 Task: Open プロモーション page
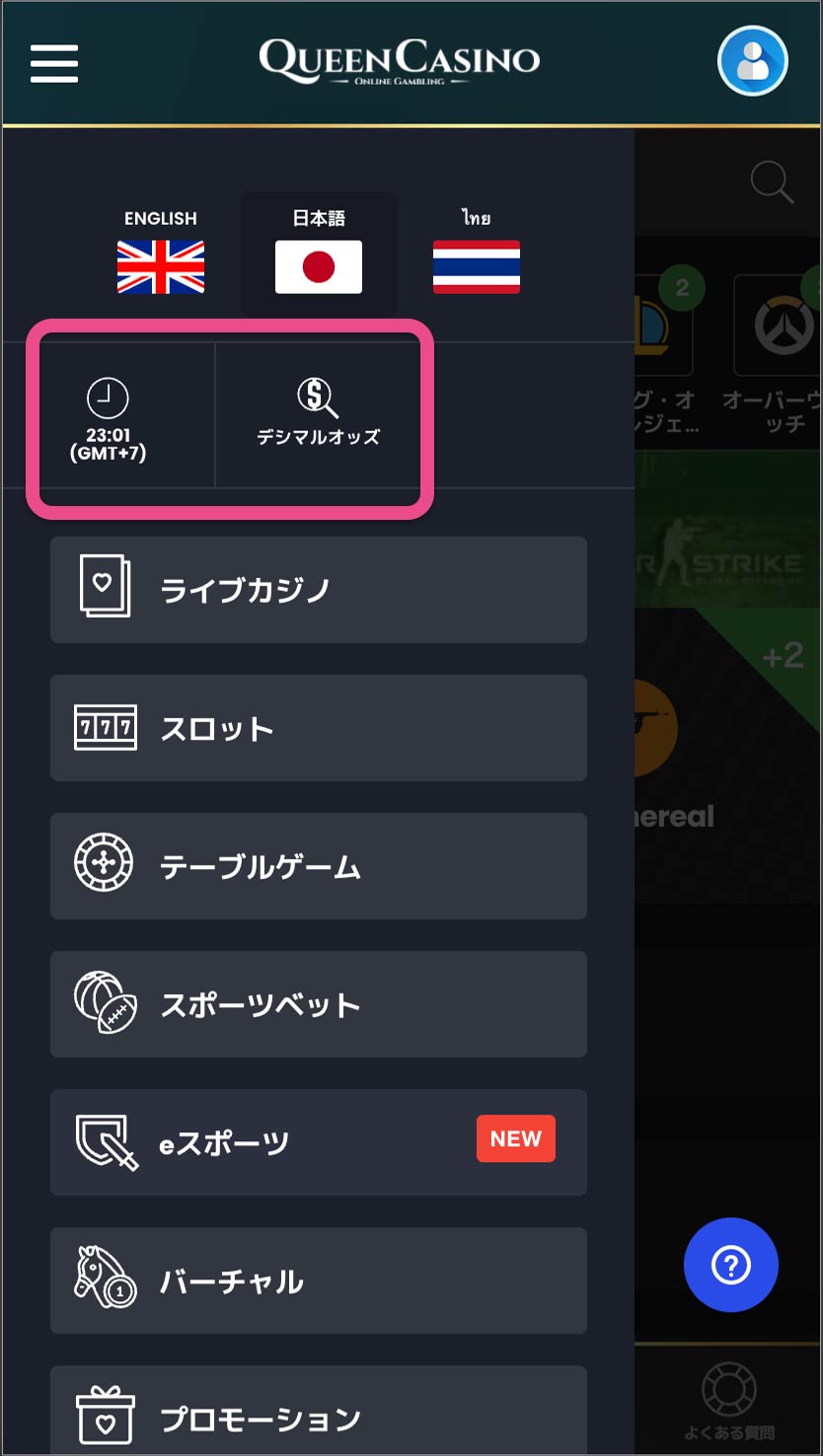[x=318, y=1416]
